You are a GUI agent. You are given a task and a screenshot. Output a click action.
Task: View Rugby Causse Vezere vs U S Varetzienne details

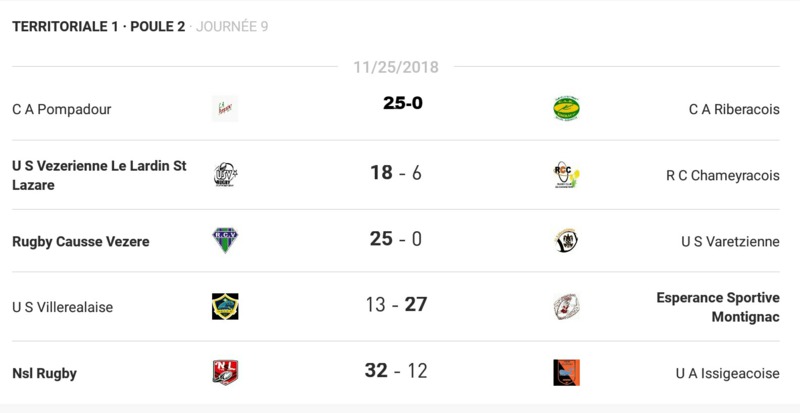(x=396, y=240)
